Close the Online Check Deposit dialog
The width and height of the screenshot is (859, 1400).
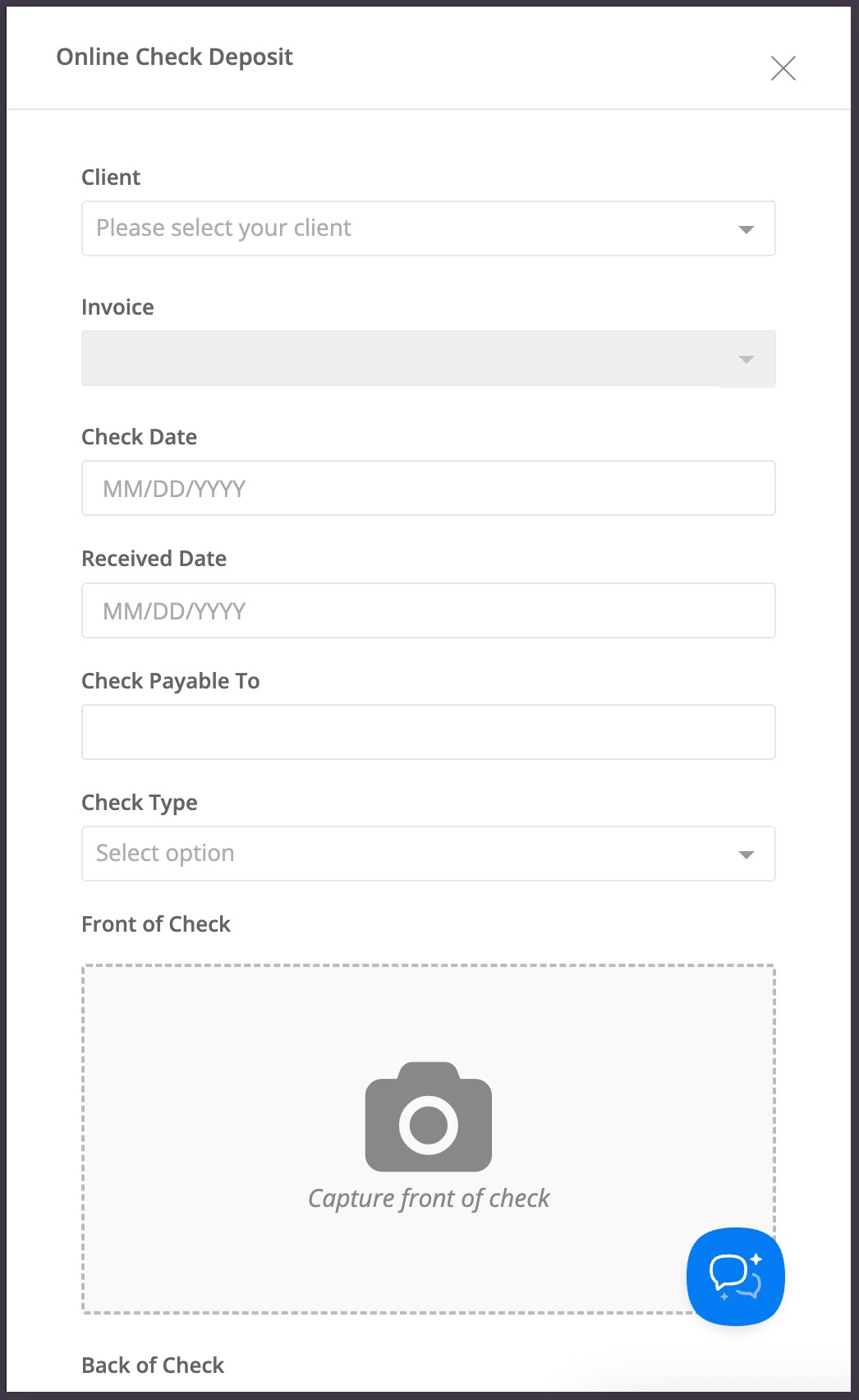[783, 68]
